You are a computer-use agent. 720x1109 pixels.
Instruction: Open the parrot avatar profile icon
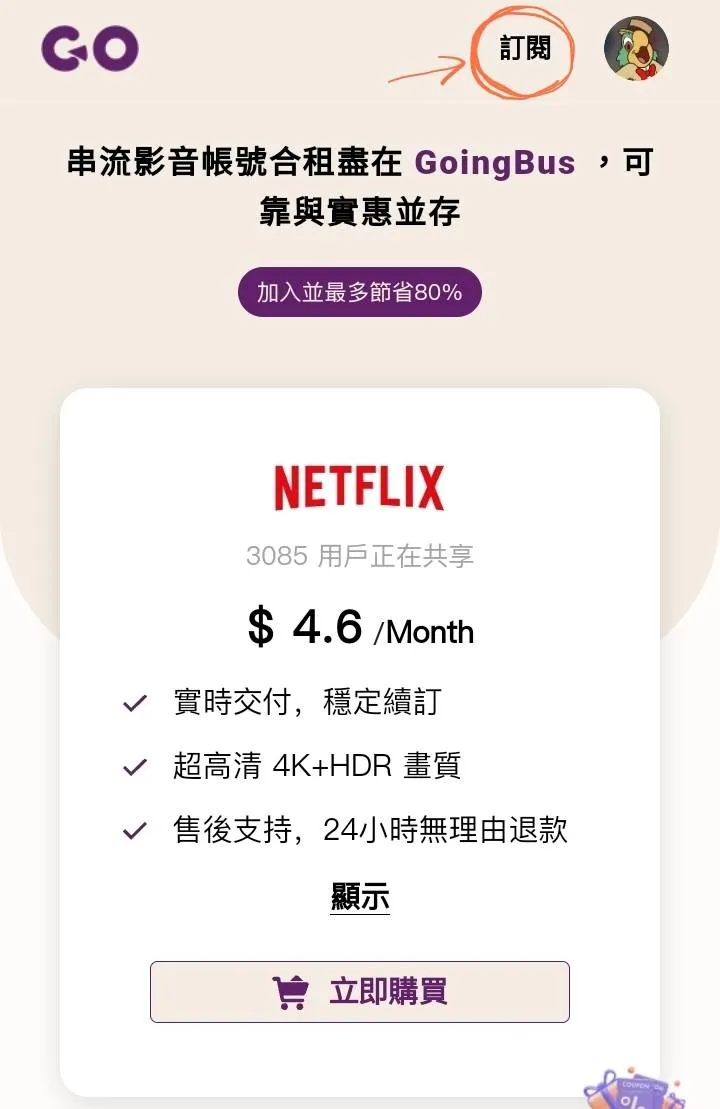637,51
